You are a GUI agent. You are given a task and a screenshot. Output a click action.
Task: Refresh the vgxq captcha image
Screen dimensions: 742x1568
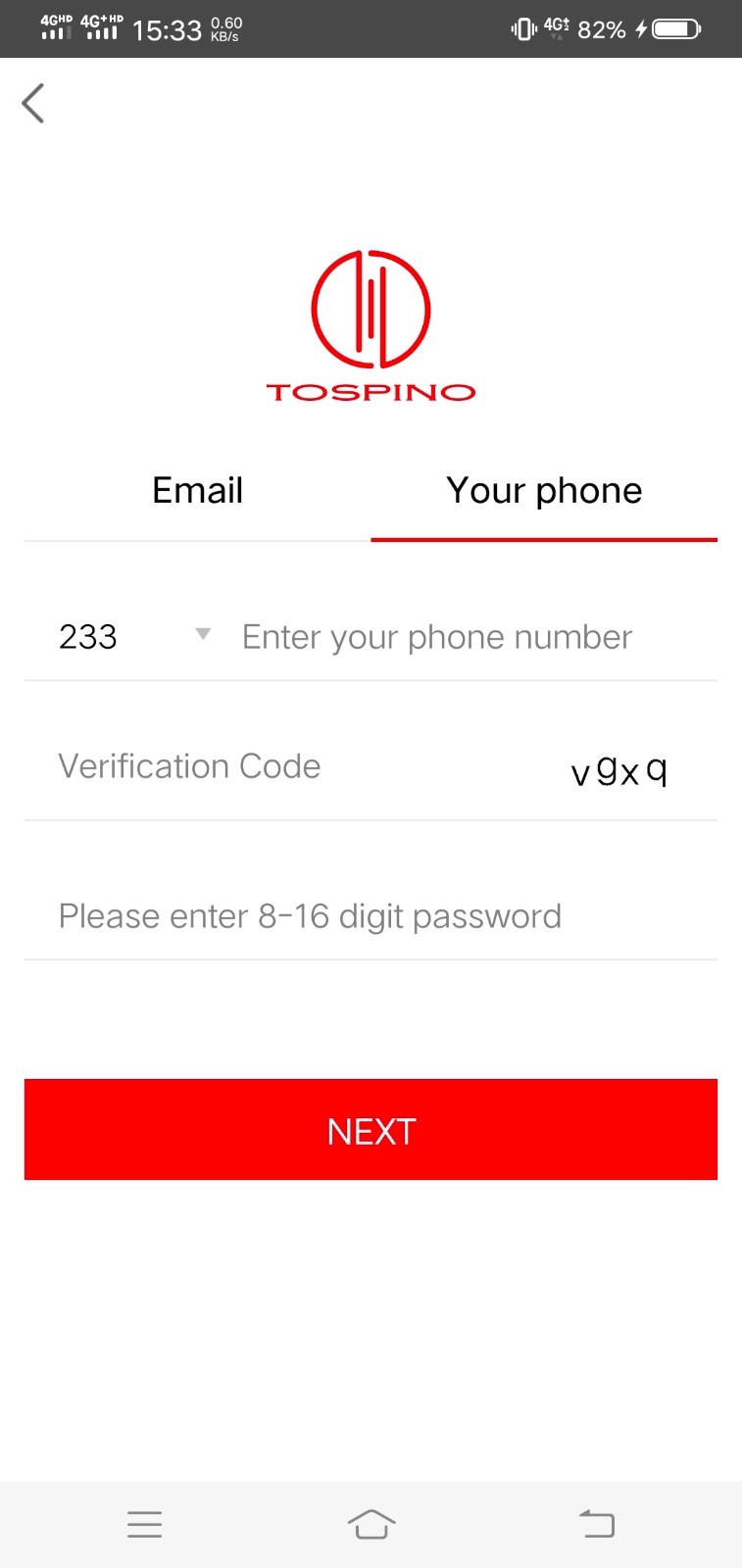(x=618, y=770)
